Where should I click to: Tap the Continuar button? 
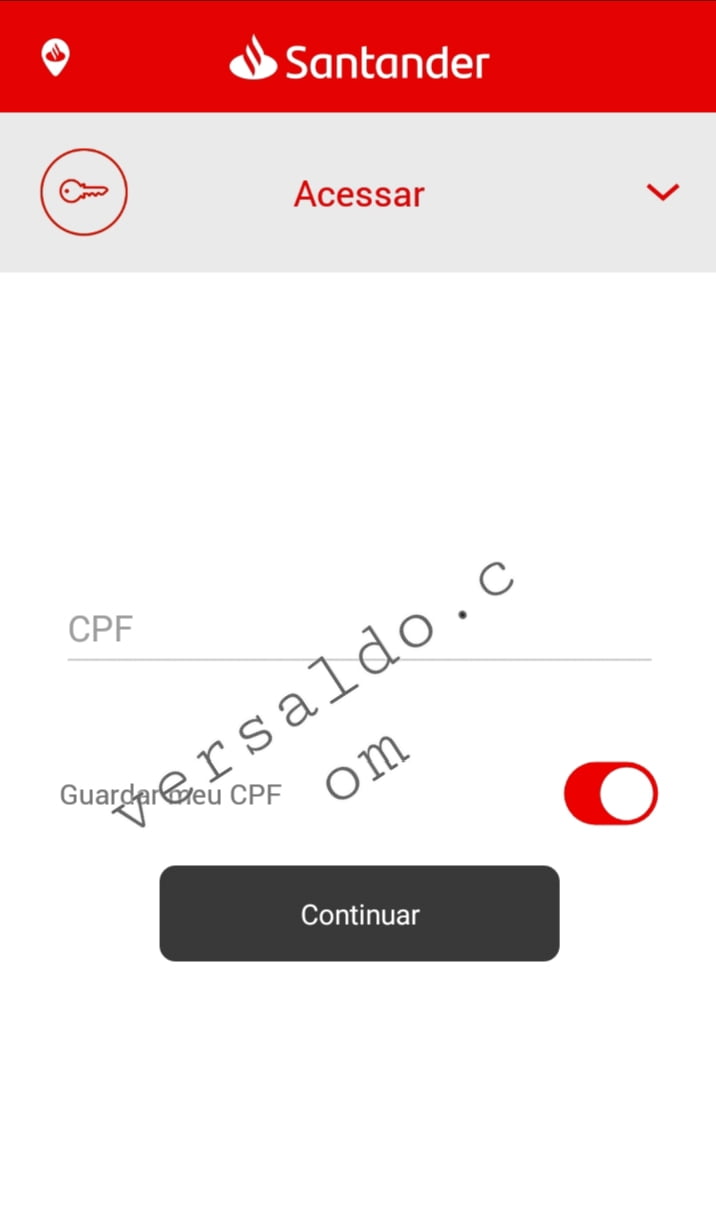click(359, 914)
